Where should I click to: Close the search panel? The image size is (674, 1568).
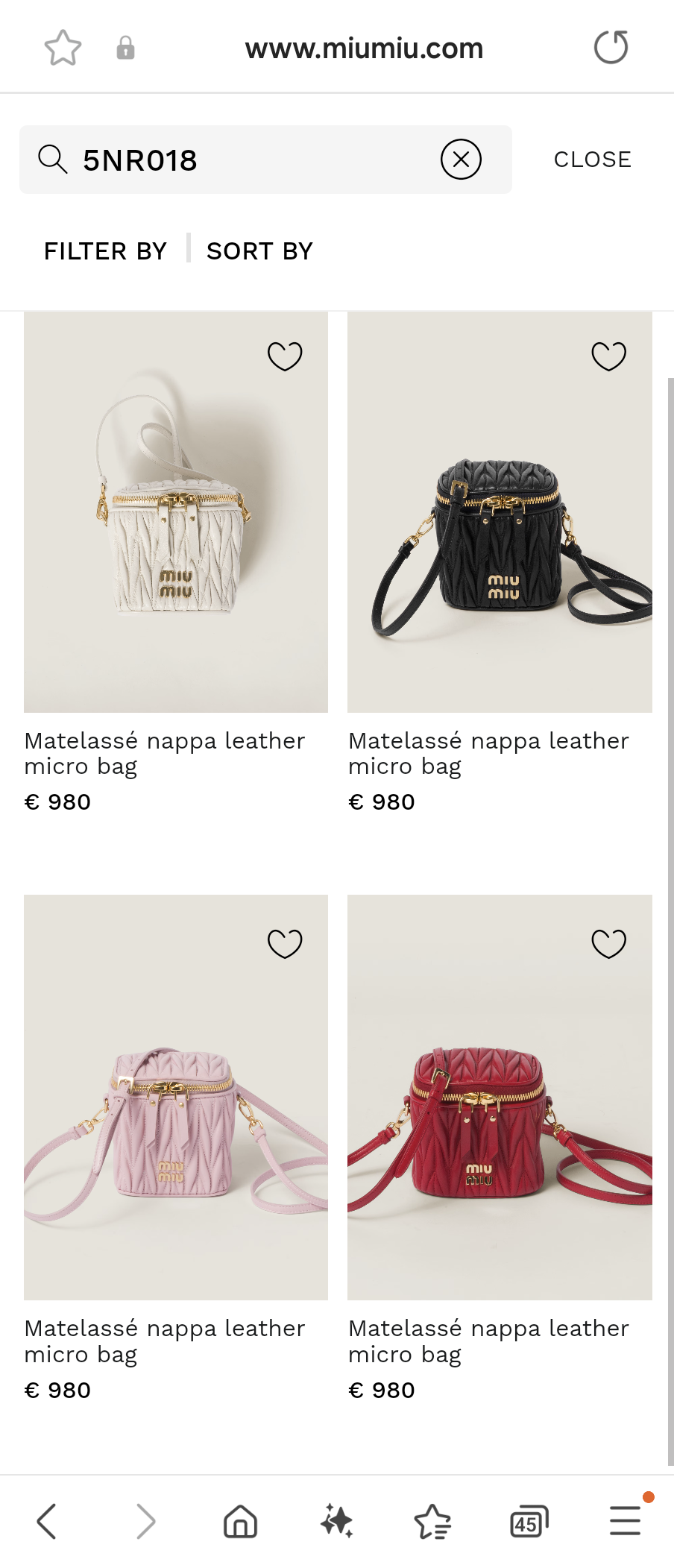click(592, 160)
